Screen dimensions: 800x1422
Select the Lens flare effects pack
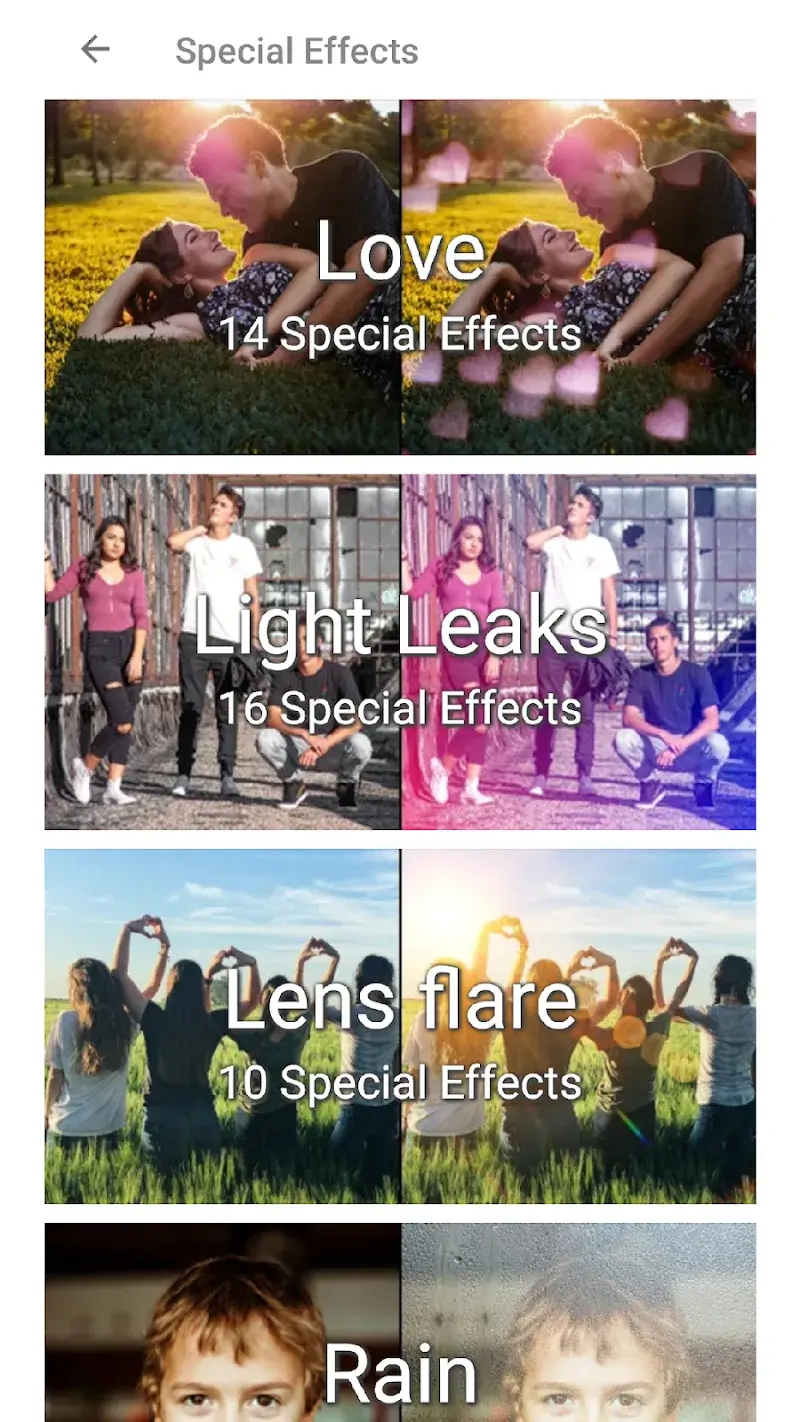click(x=400, y=1026)
